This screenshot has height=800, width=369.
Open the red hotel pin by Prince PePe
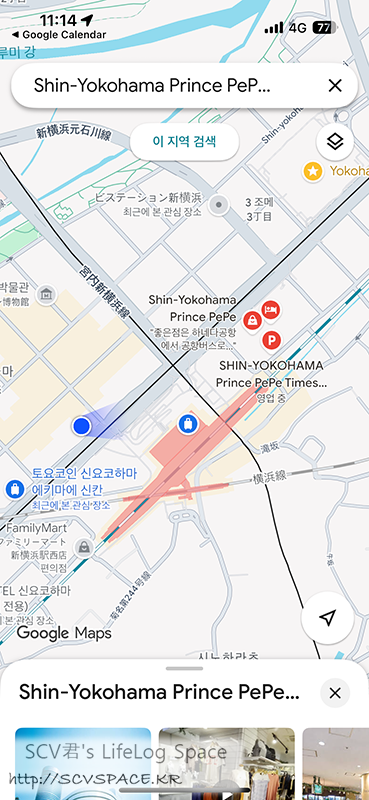[271, 310]
